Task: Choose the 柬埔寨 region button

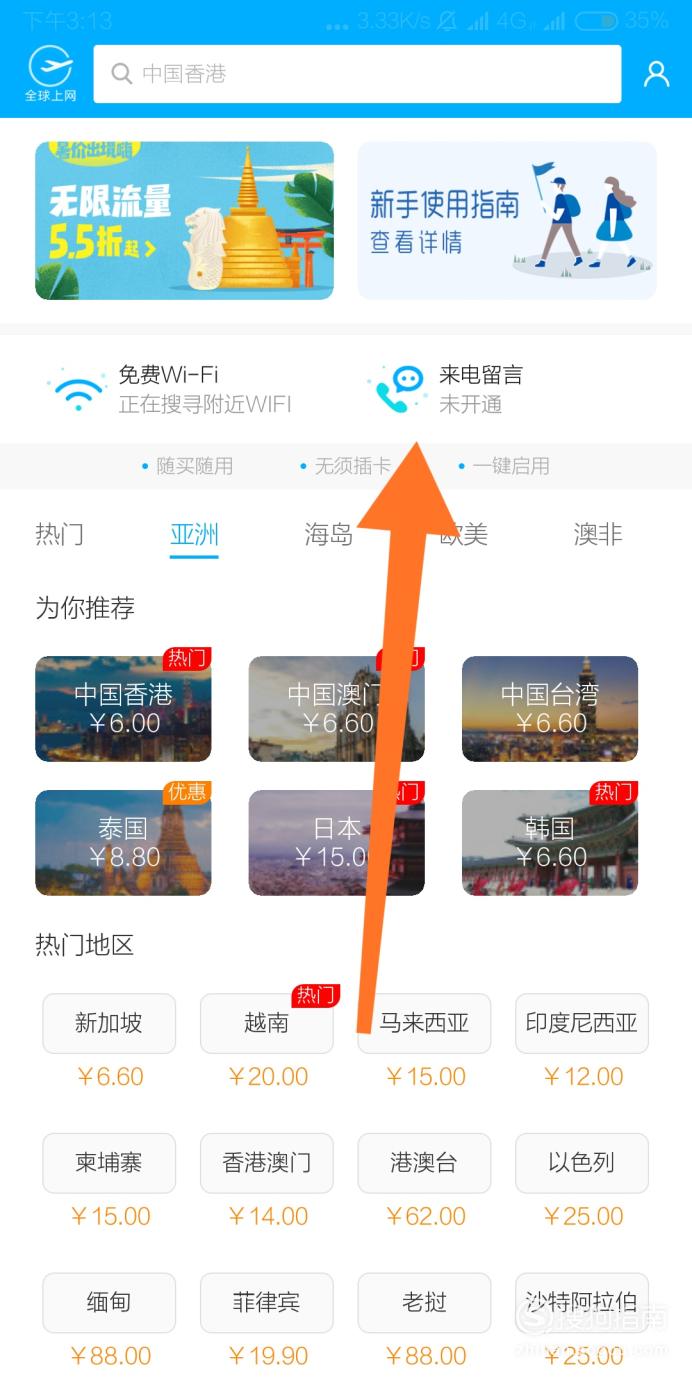Action: coord(109,1163)
